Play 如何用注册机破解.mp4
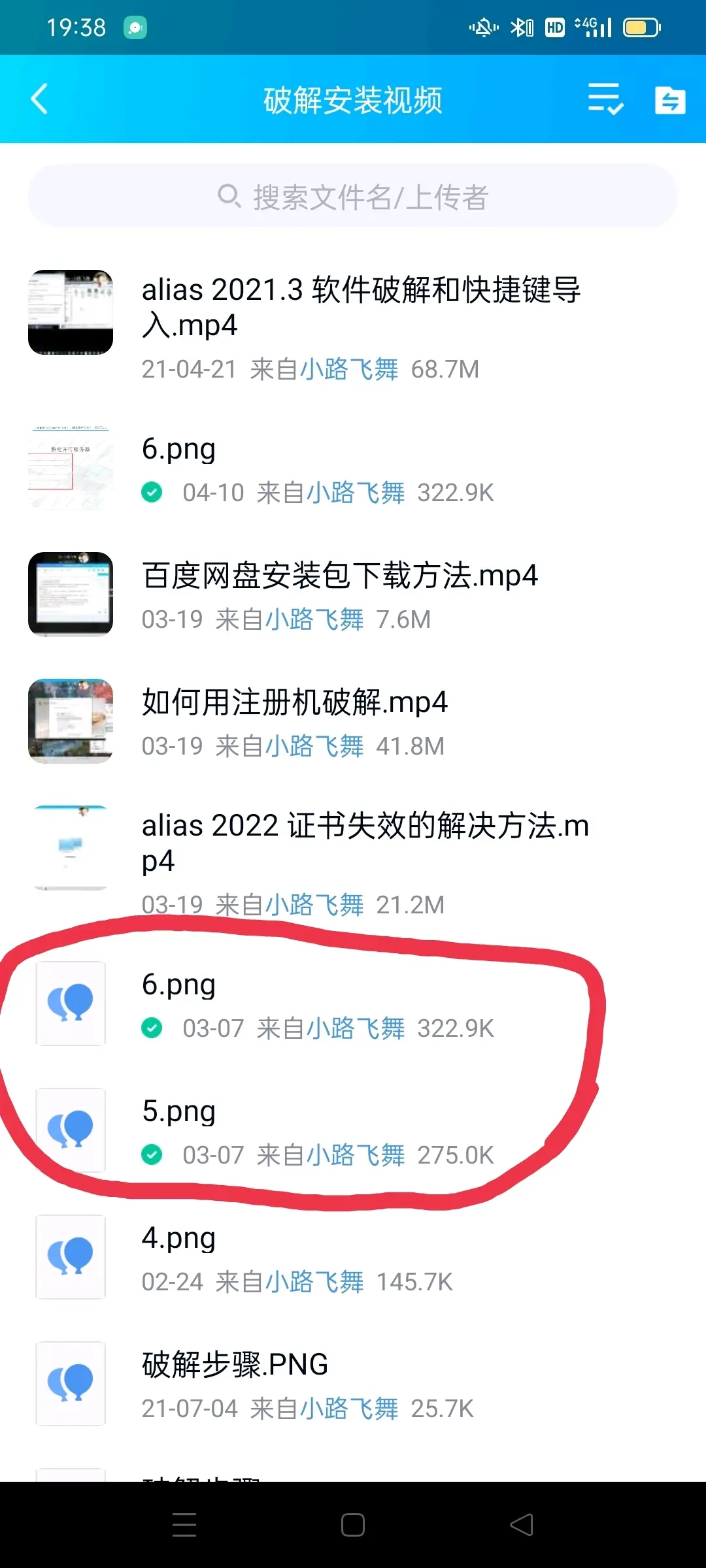Screen dimensions: 706x1568 coord(353,721)
